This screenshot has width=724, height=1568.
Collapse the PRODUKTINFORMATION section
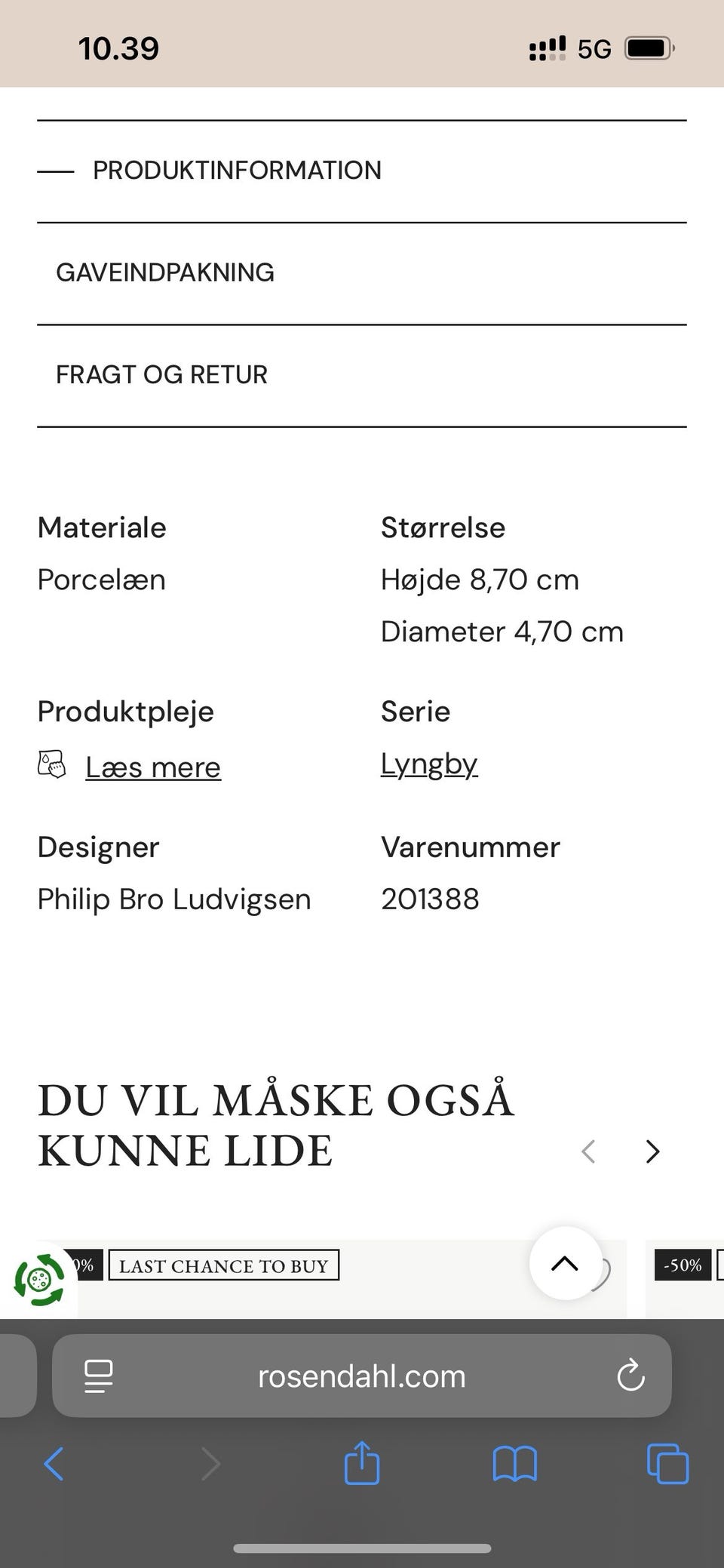pos(236,170)
